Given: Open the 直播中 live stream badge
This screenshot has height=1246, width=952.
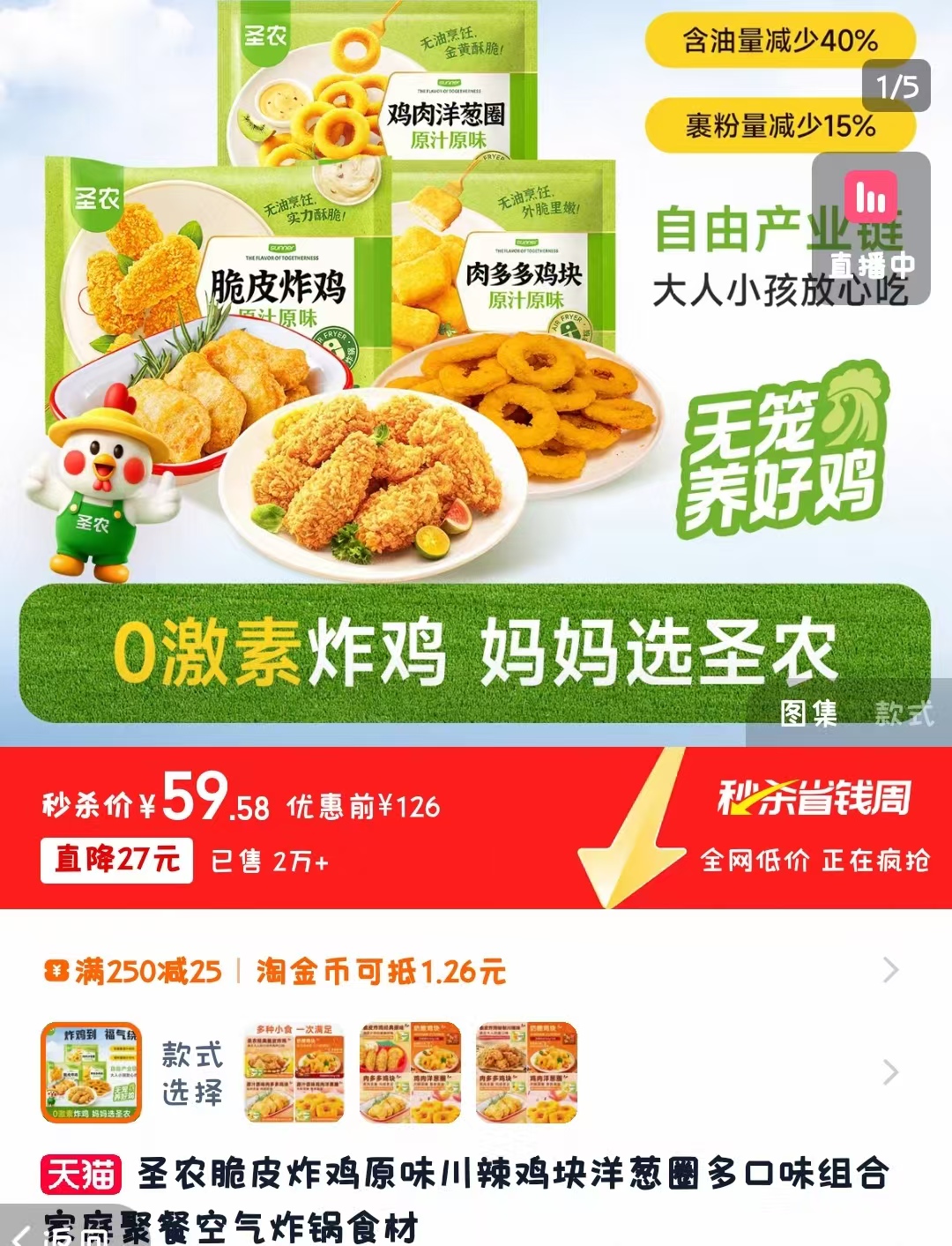Looking at the screenshot, I should point(871,228).
